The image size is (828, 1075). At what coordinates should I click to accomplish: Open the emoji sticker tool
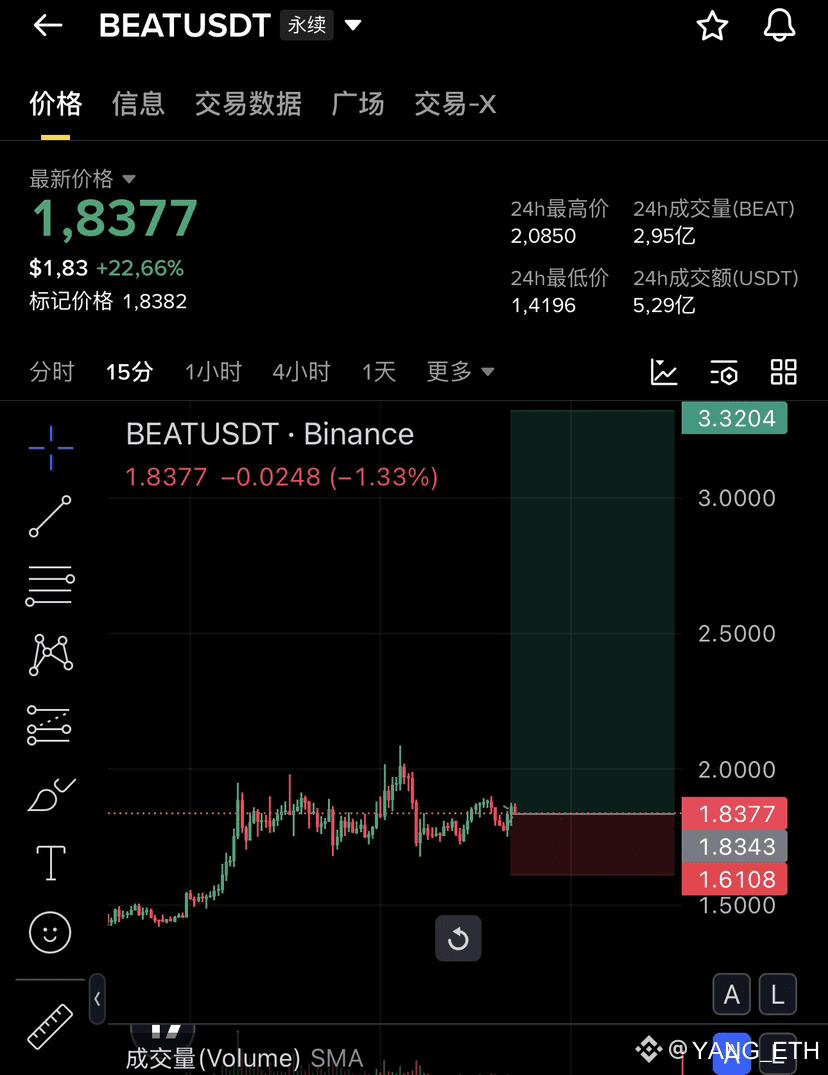(49, 932)
